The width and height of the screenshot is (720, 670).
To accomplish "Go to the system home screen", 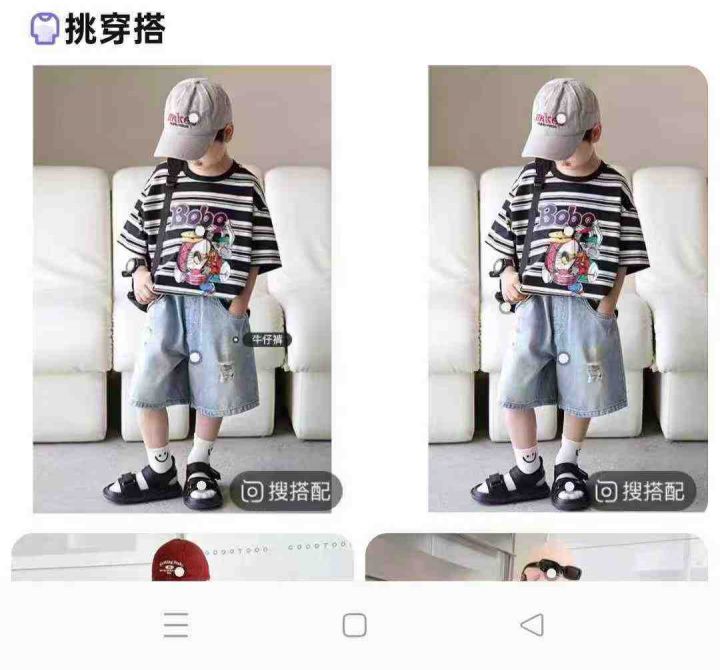I will point(354,625).
